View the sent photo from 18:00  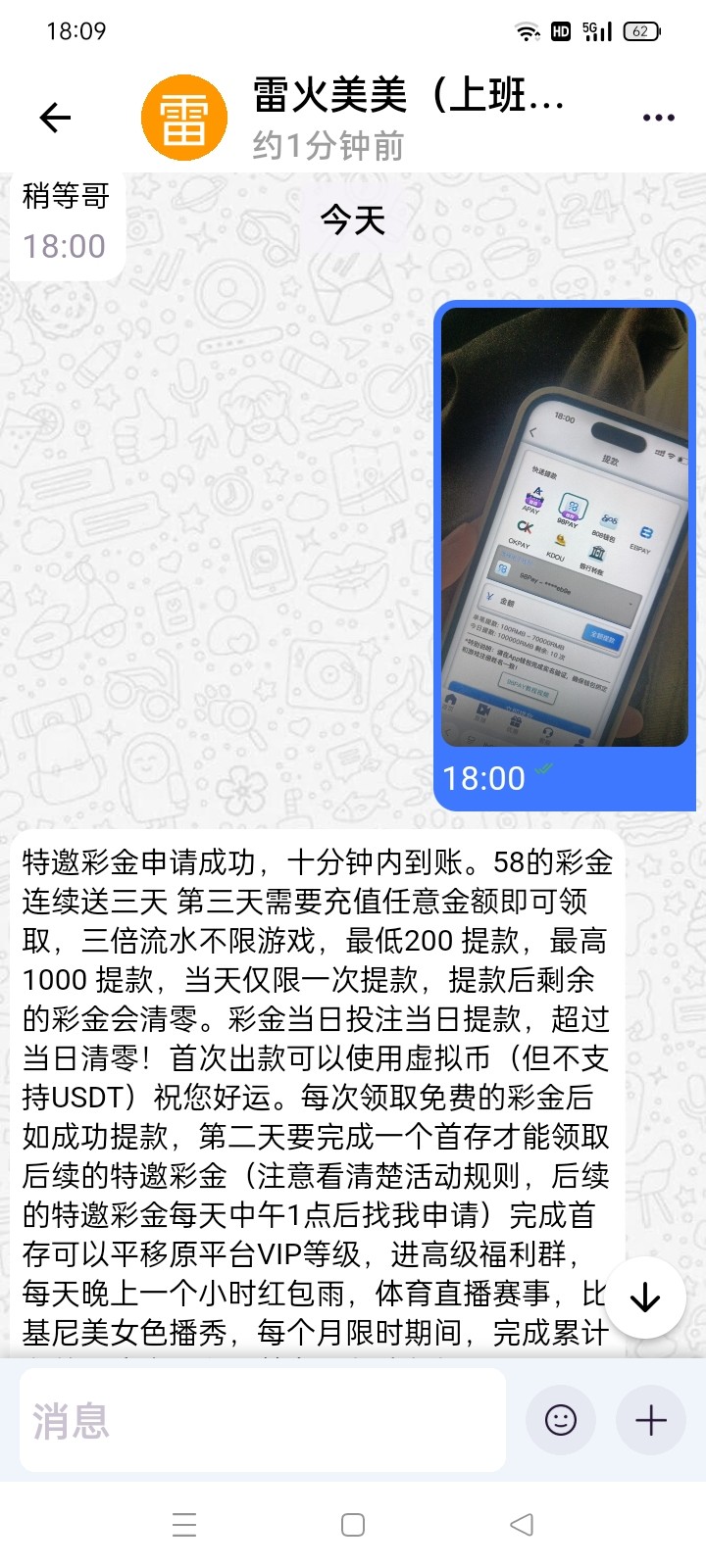point(564,527)
